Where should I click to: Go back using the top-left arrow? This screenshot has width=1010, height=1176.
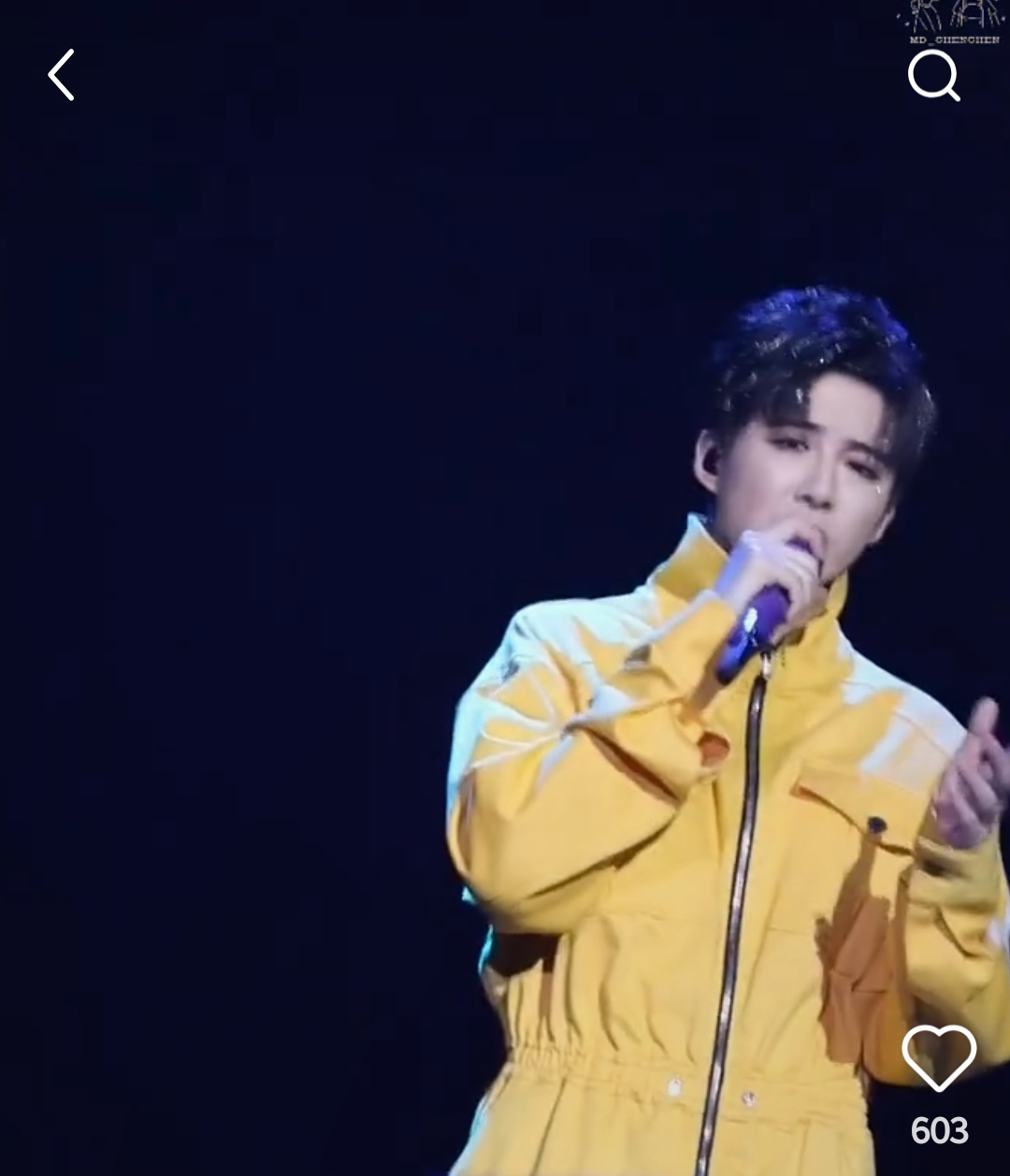coord(62,76)
